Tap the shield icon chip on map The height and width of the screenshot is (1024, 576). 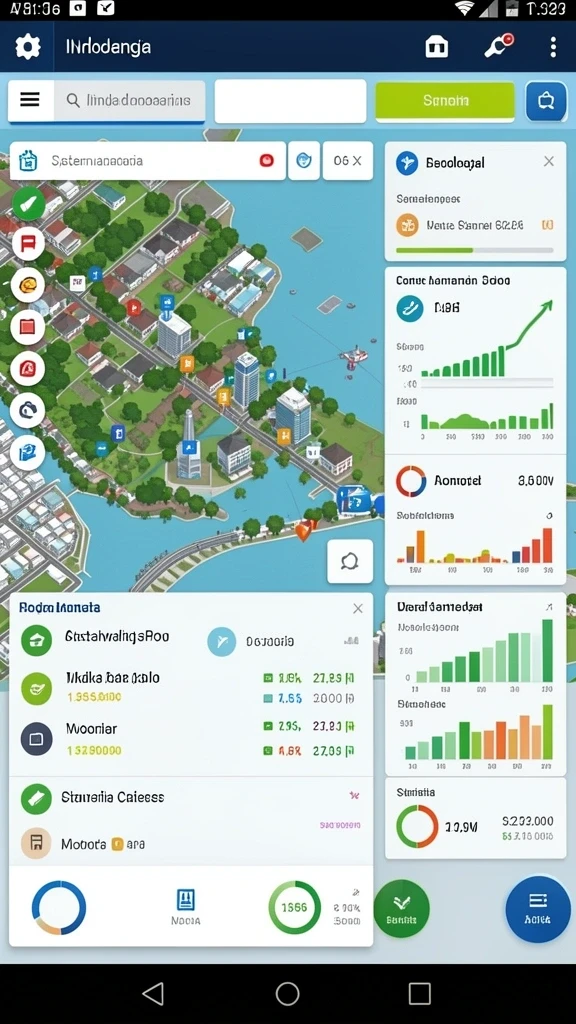(304, 161)
